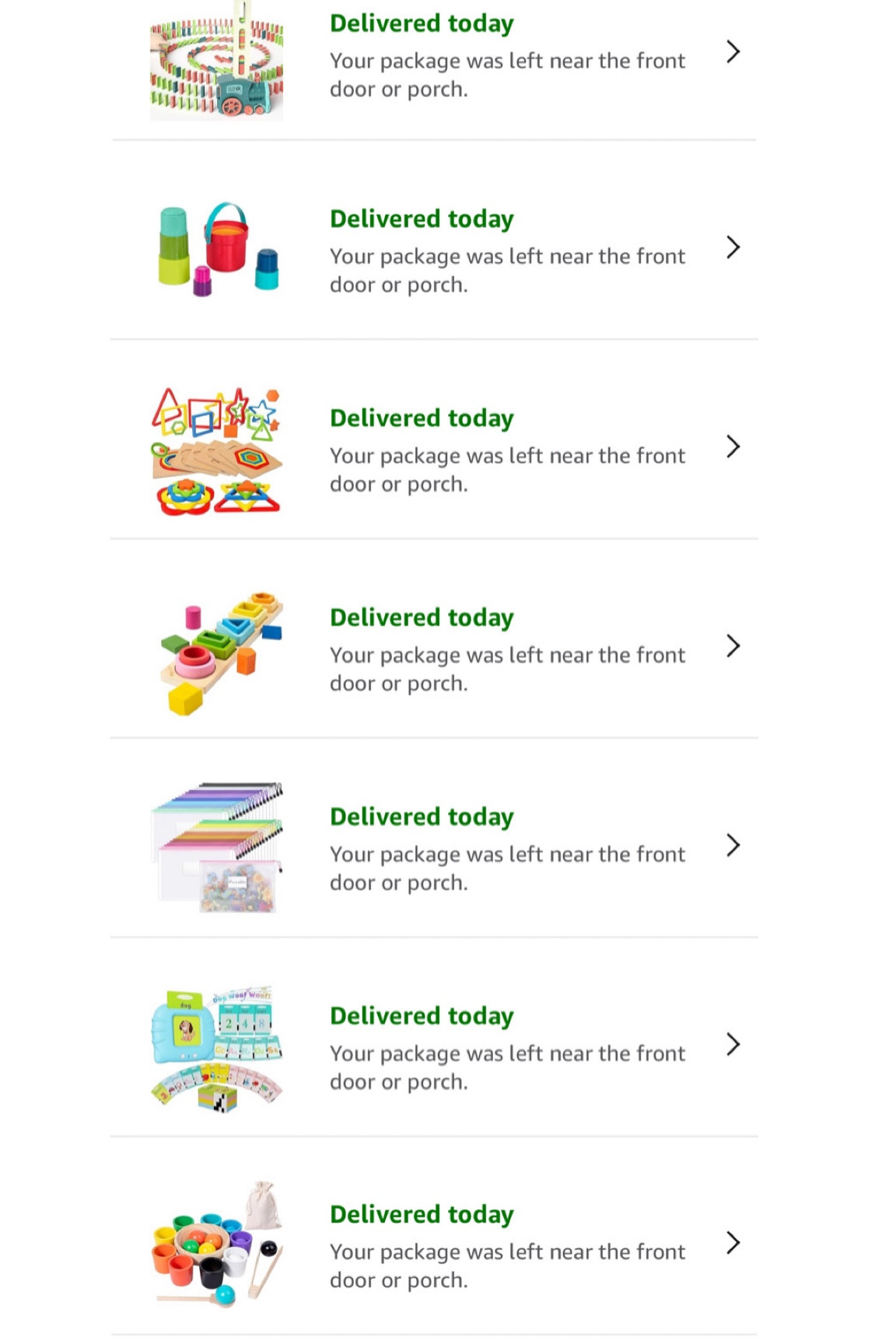
Task: Expand the stacking cups delivery row chevron
Action: pyautogui.click(x=732, y=247)
